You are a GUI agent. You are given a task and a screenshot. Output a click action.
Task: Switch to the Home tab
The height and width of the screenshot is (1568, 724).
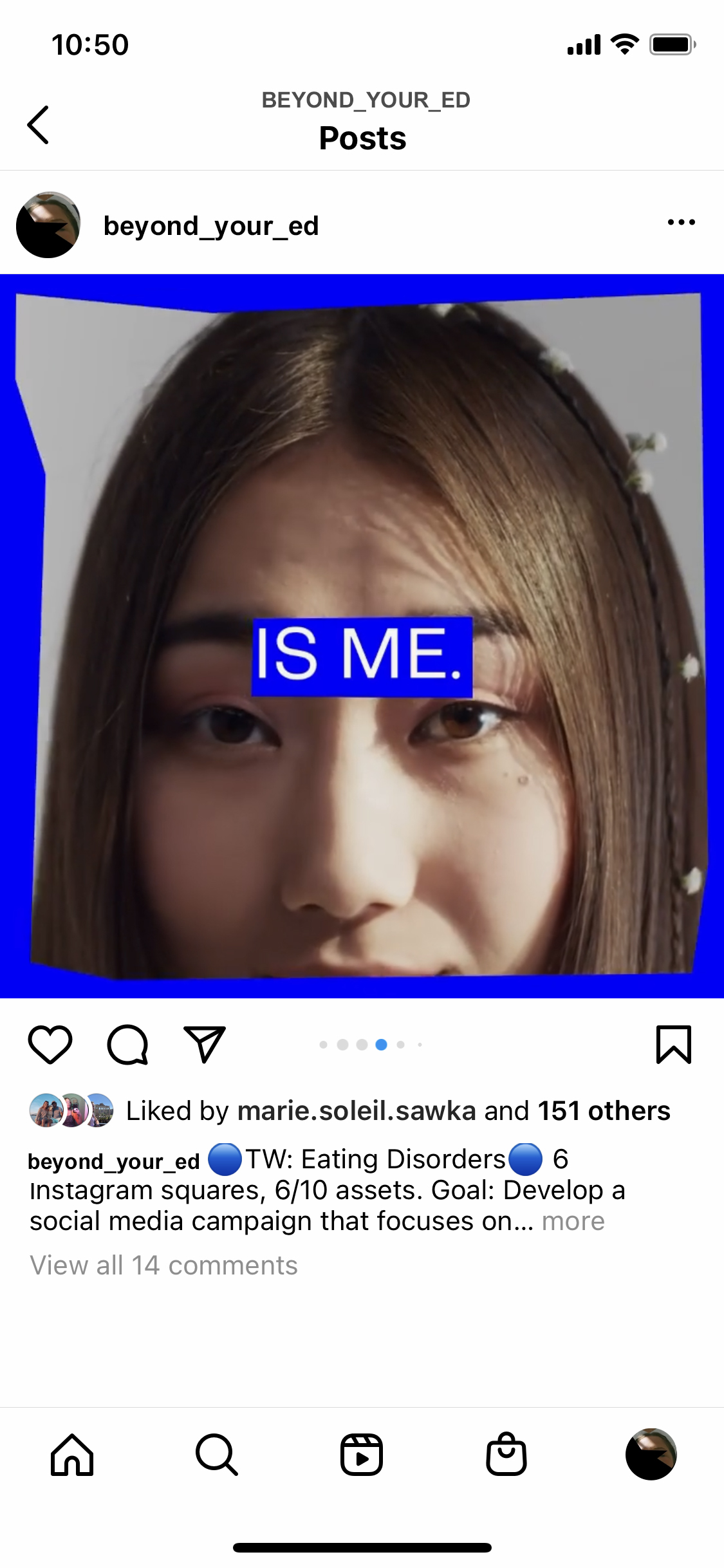72,1455
